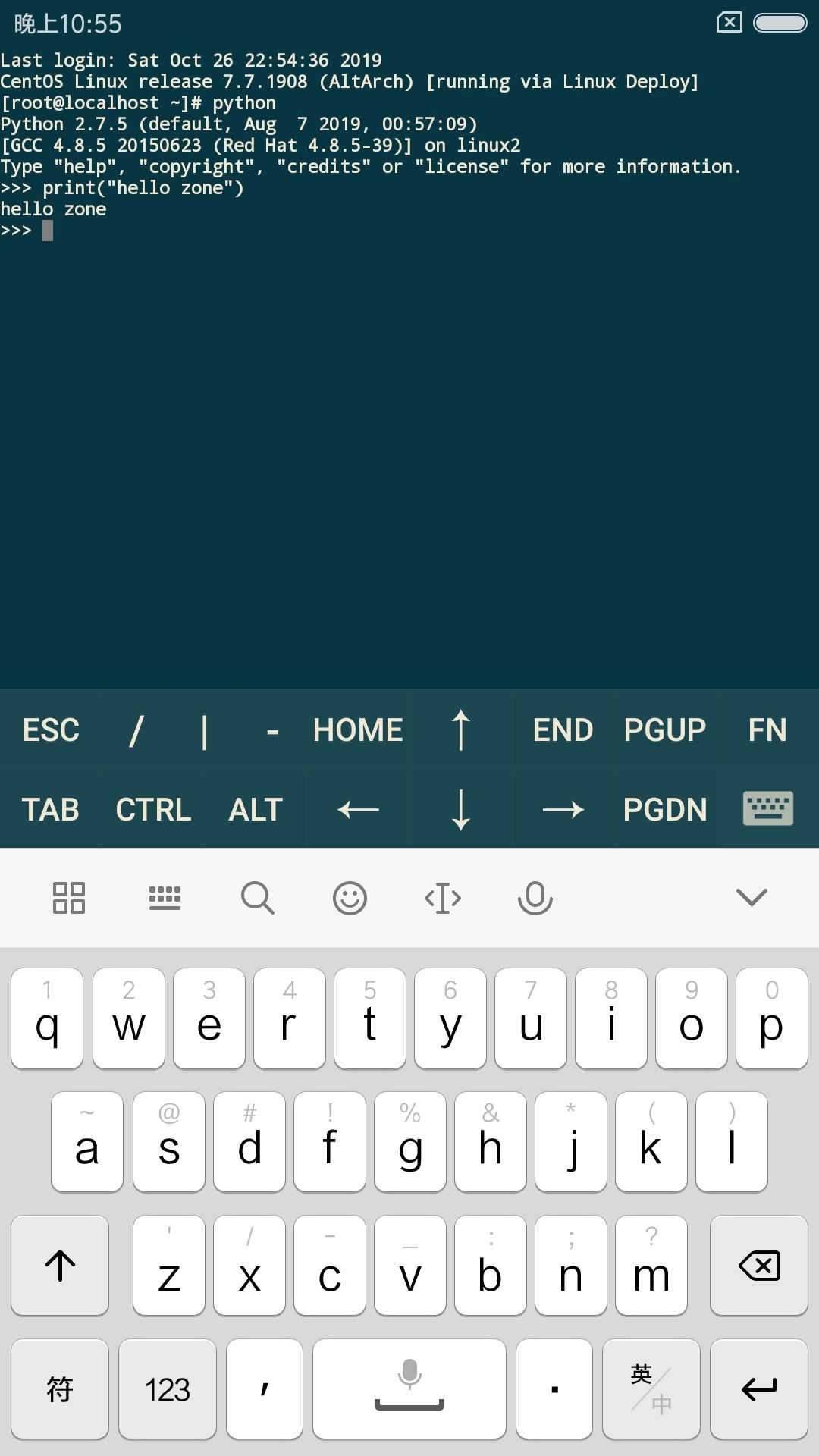Recall previous command with the up arrow
The width and height of the screenshot is (819, 1456).
[x=460, y=730]
